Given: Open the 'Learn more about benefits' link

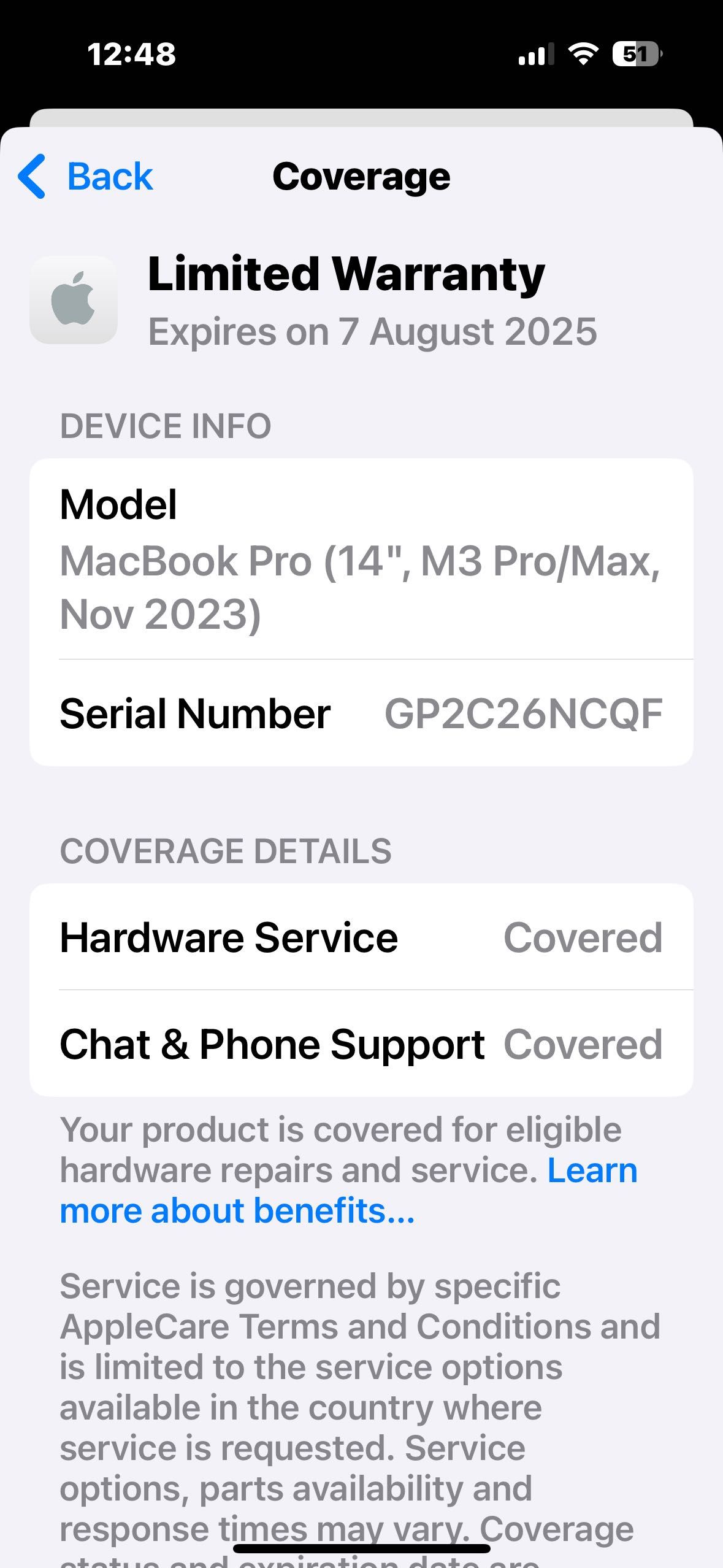Looking at the screenshot, I should [237, 1211].
